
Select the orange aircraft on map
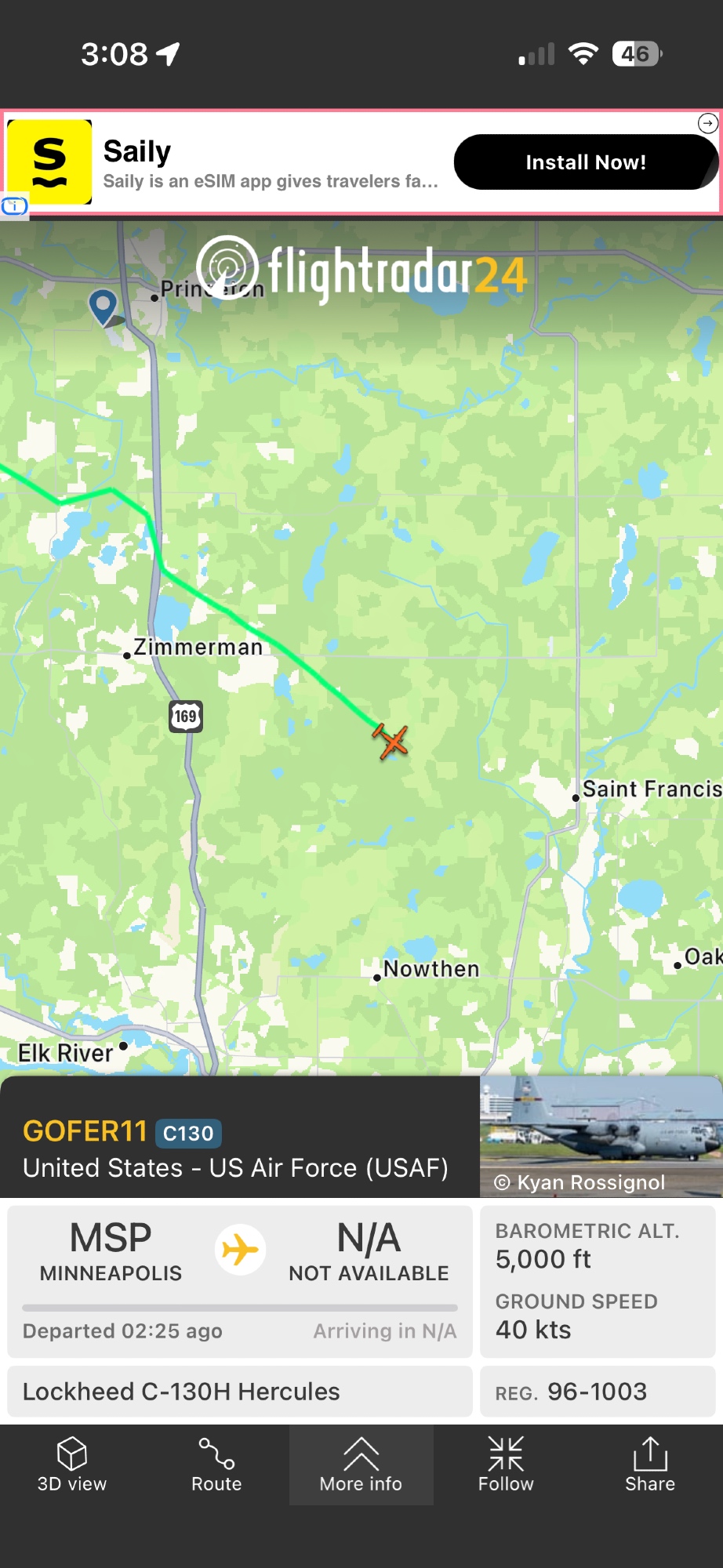391,741
